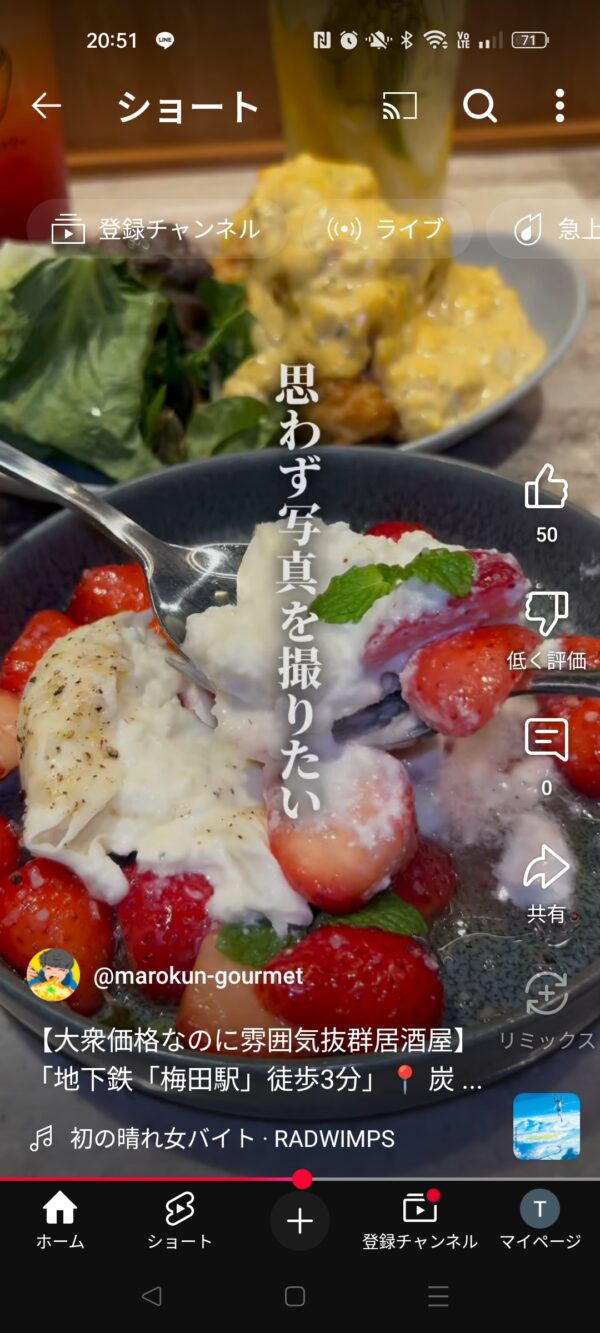Switch to the ショート tab
The height and width of the screenshot is (1333, 600).
(x=180, y=1220)
